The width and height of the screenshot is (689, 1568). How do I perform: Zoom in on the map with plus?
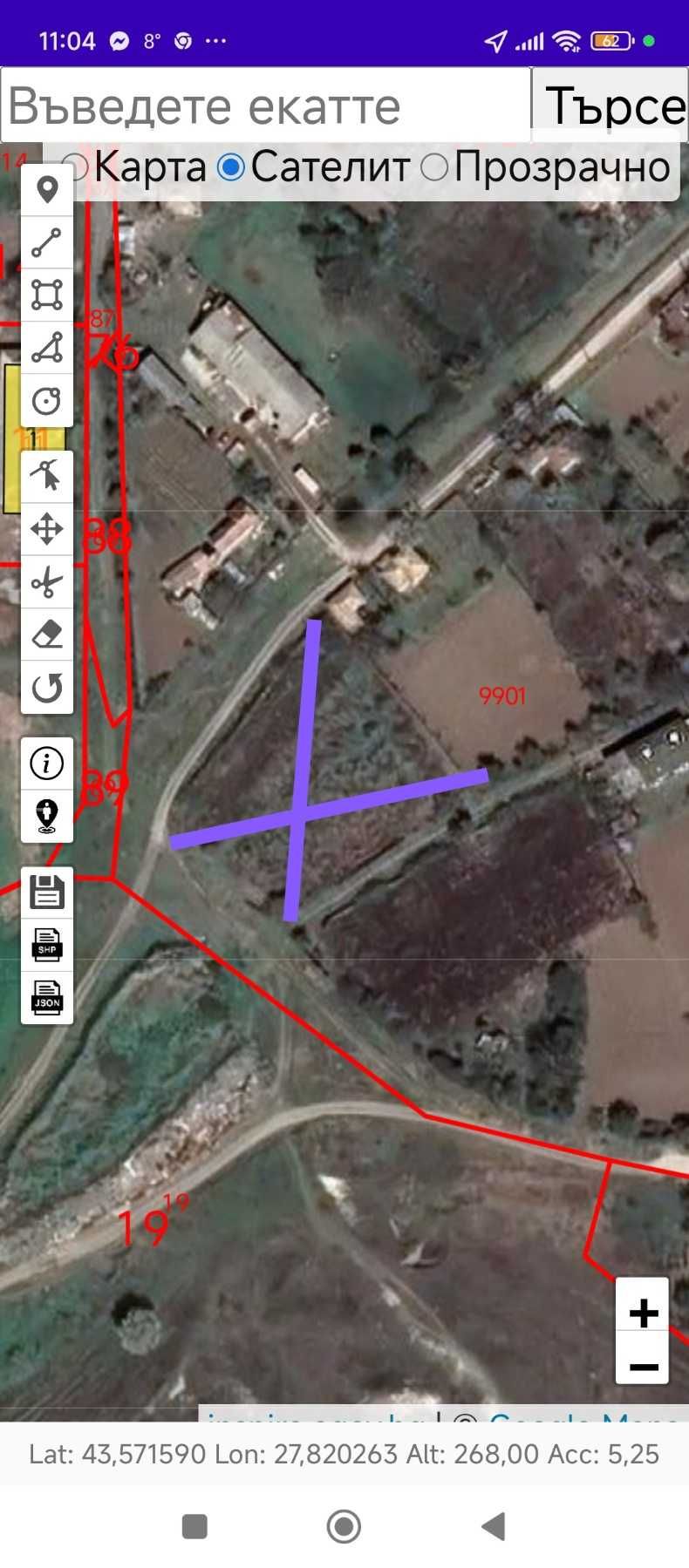click(x=643, y=1313)
